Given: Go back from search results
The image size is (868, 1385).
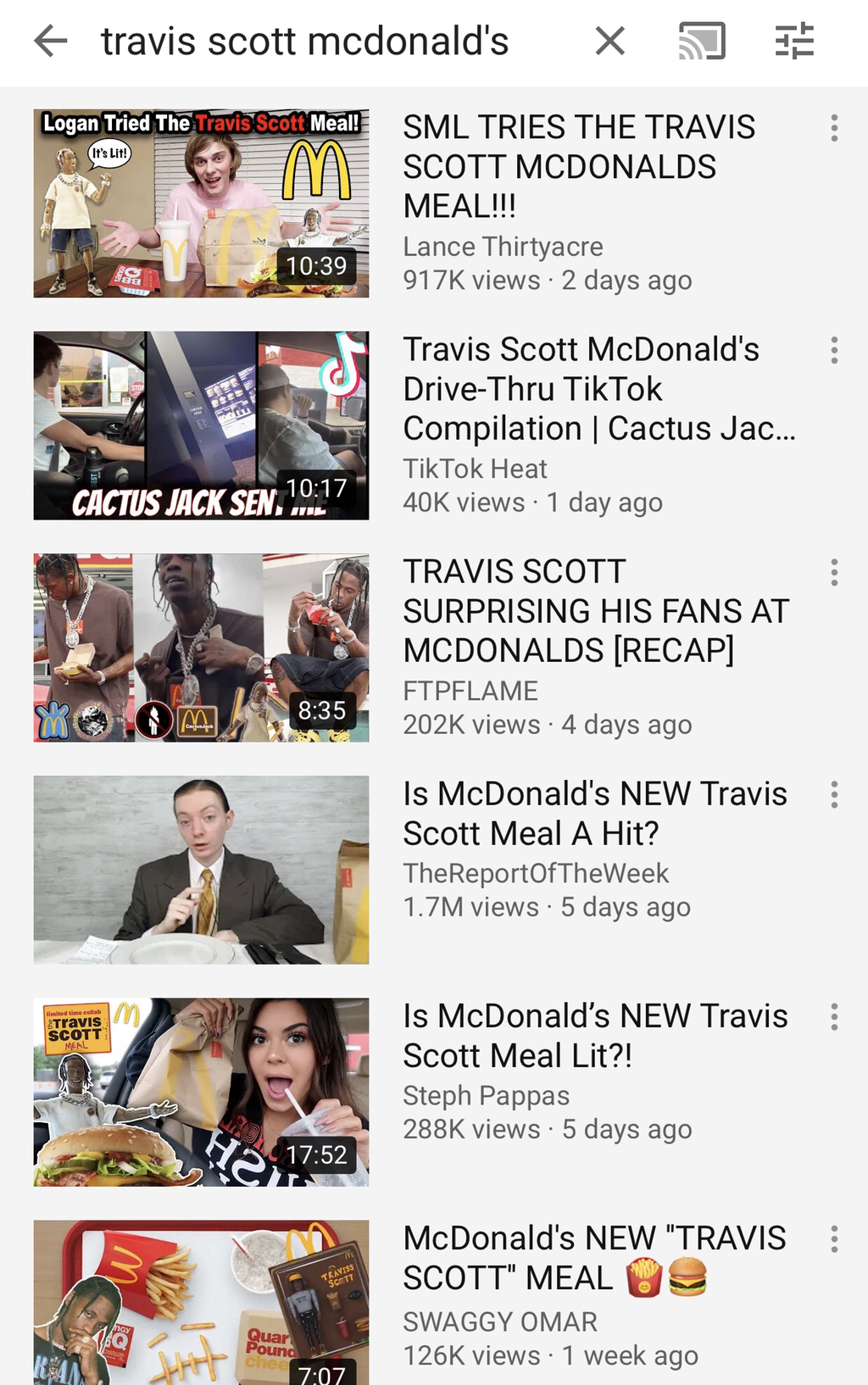Looking at the screenshot, I should [x=51, y=41].
